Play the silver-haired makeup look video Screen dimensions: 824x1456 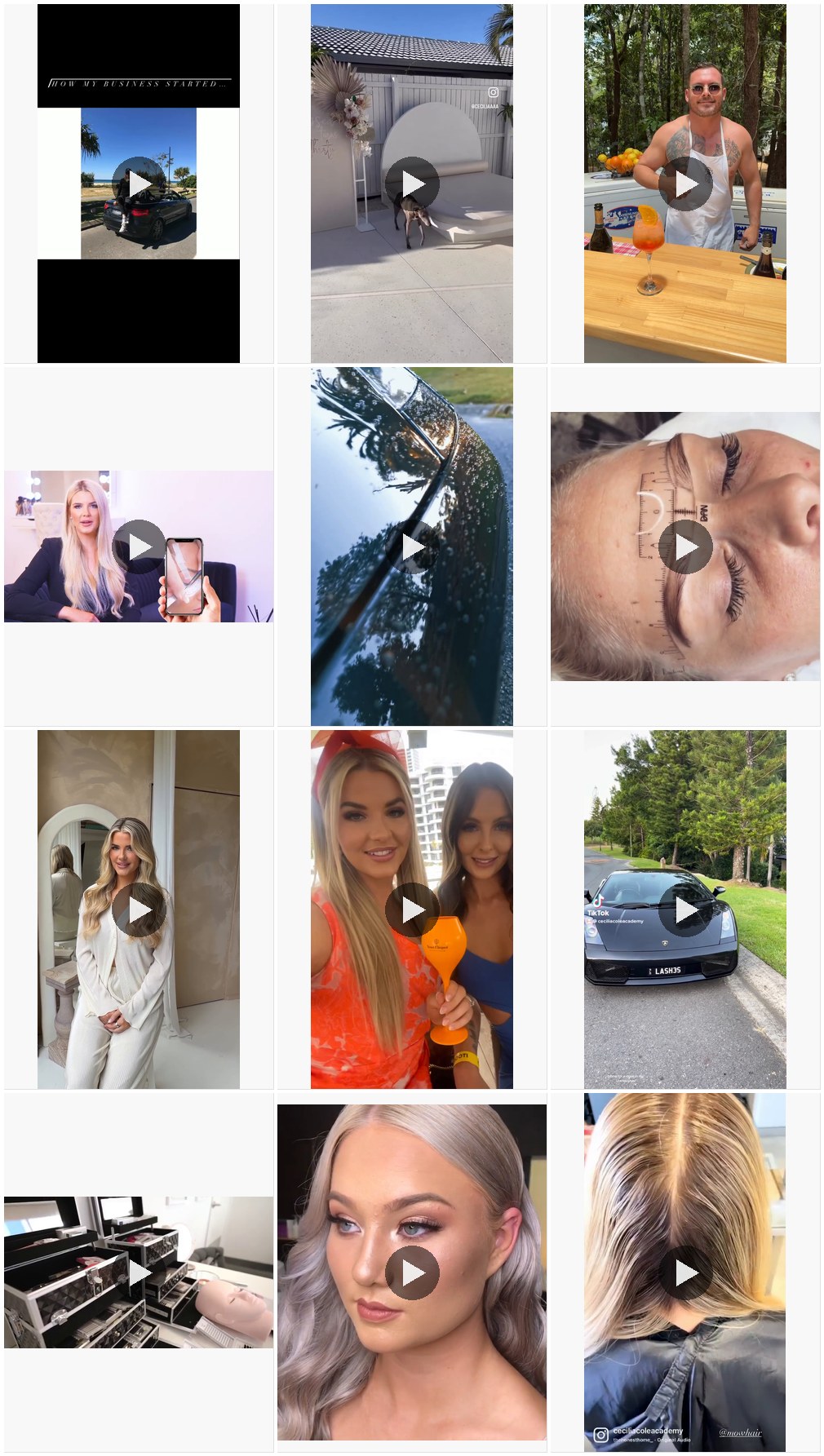click(x=412, y=1272)
